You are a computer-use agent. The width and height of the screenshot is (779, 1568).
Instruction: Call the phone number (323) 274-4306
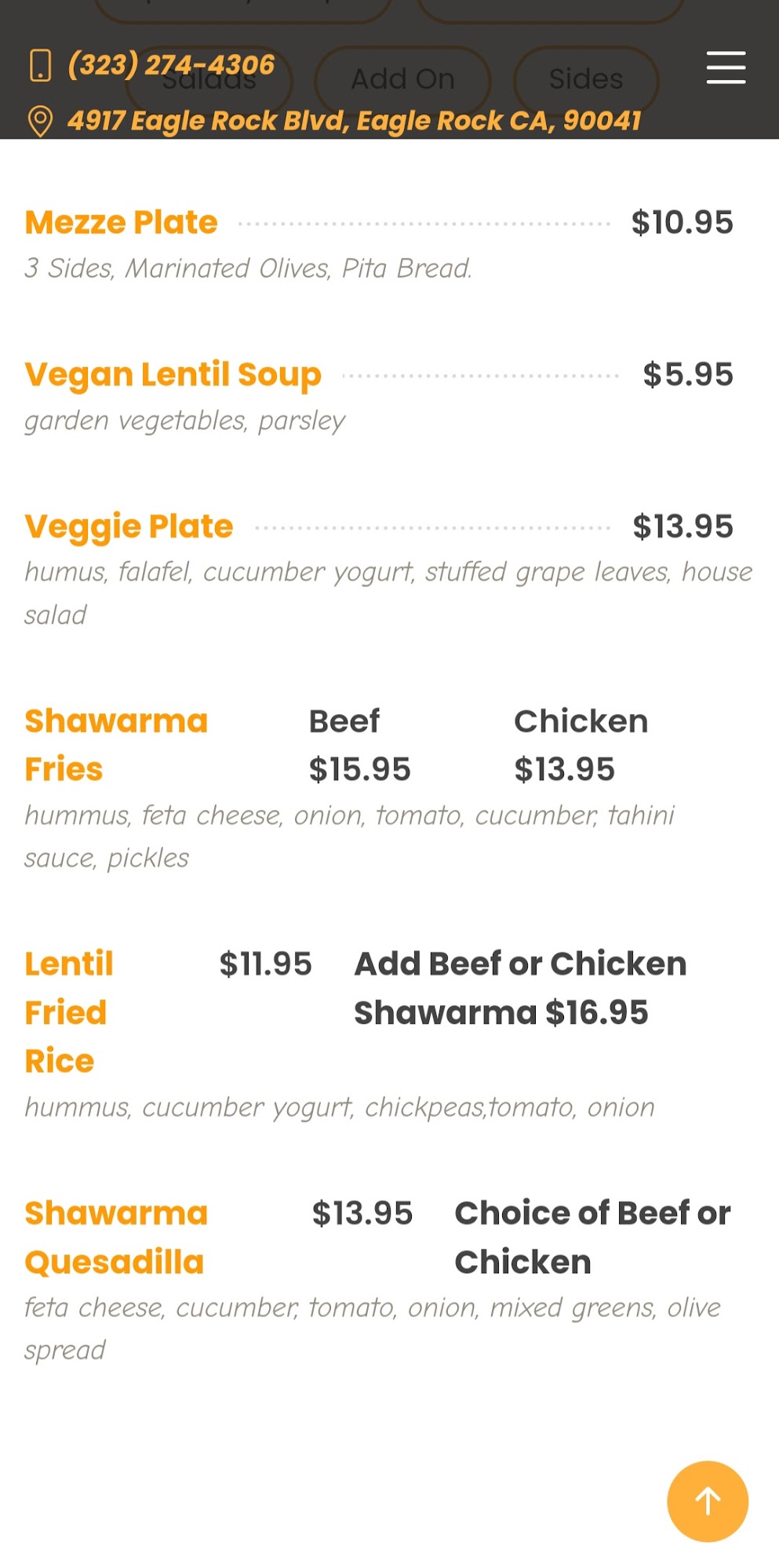(x=171, y=65)
